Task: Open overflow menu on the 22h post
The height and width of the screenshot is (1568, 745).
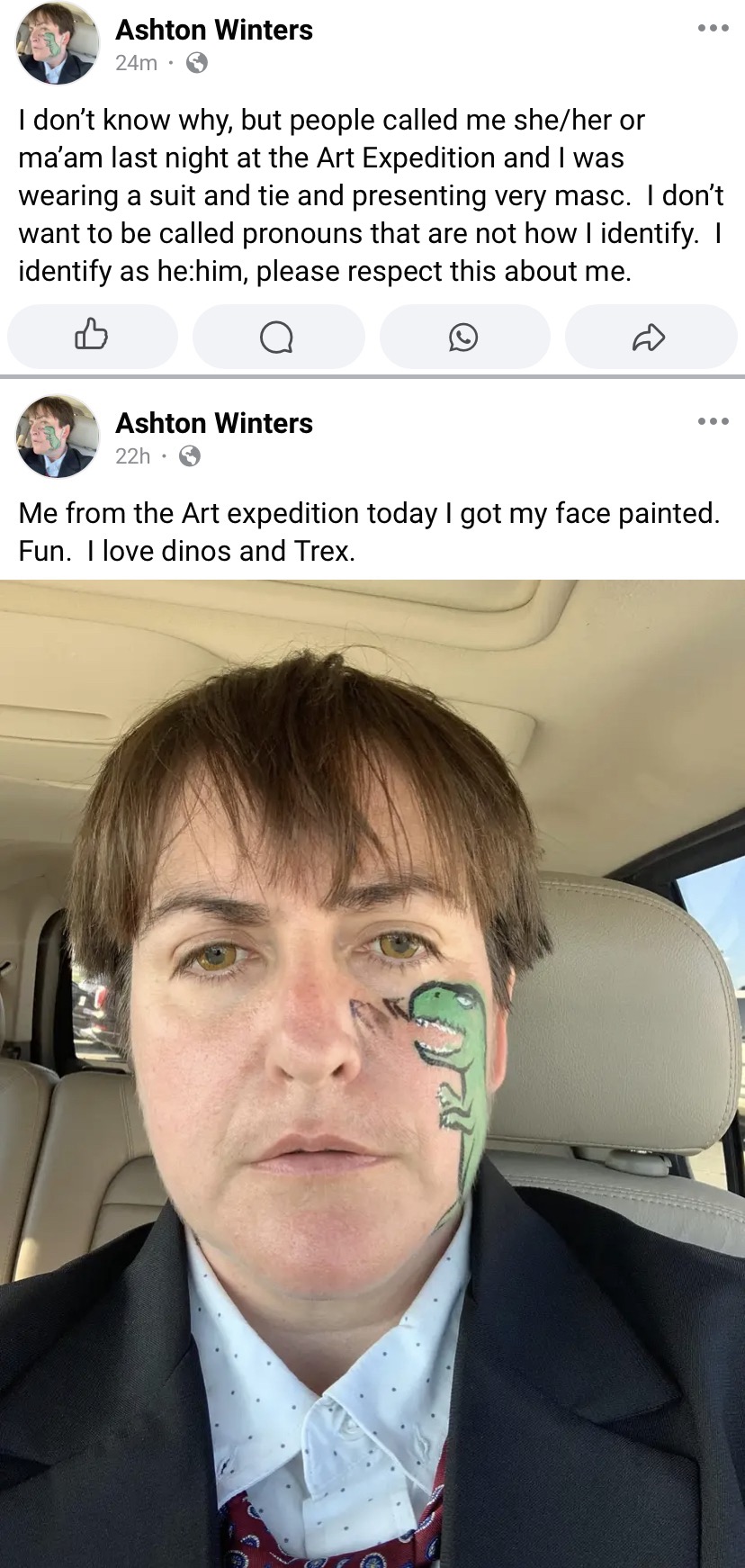Action: point(713,421)
